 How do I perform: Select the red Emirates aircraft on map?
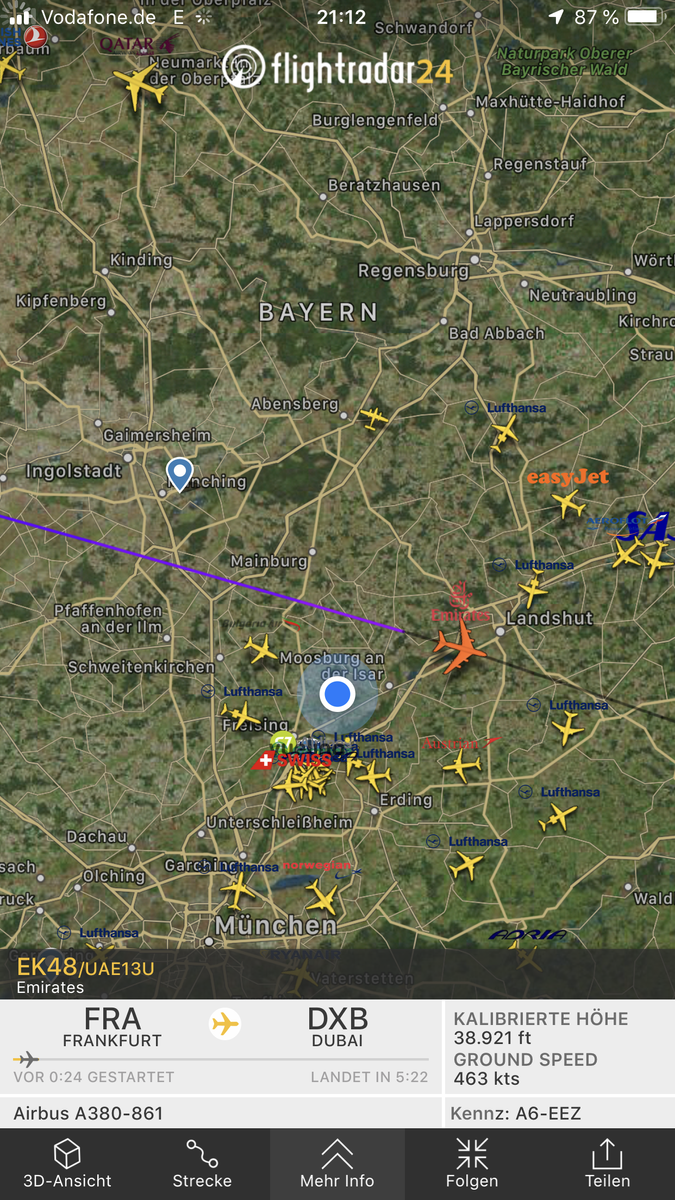tap(459, 650)
